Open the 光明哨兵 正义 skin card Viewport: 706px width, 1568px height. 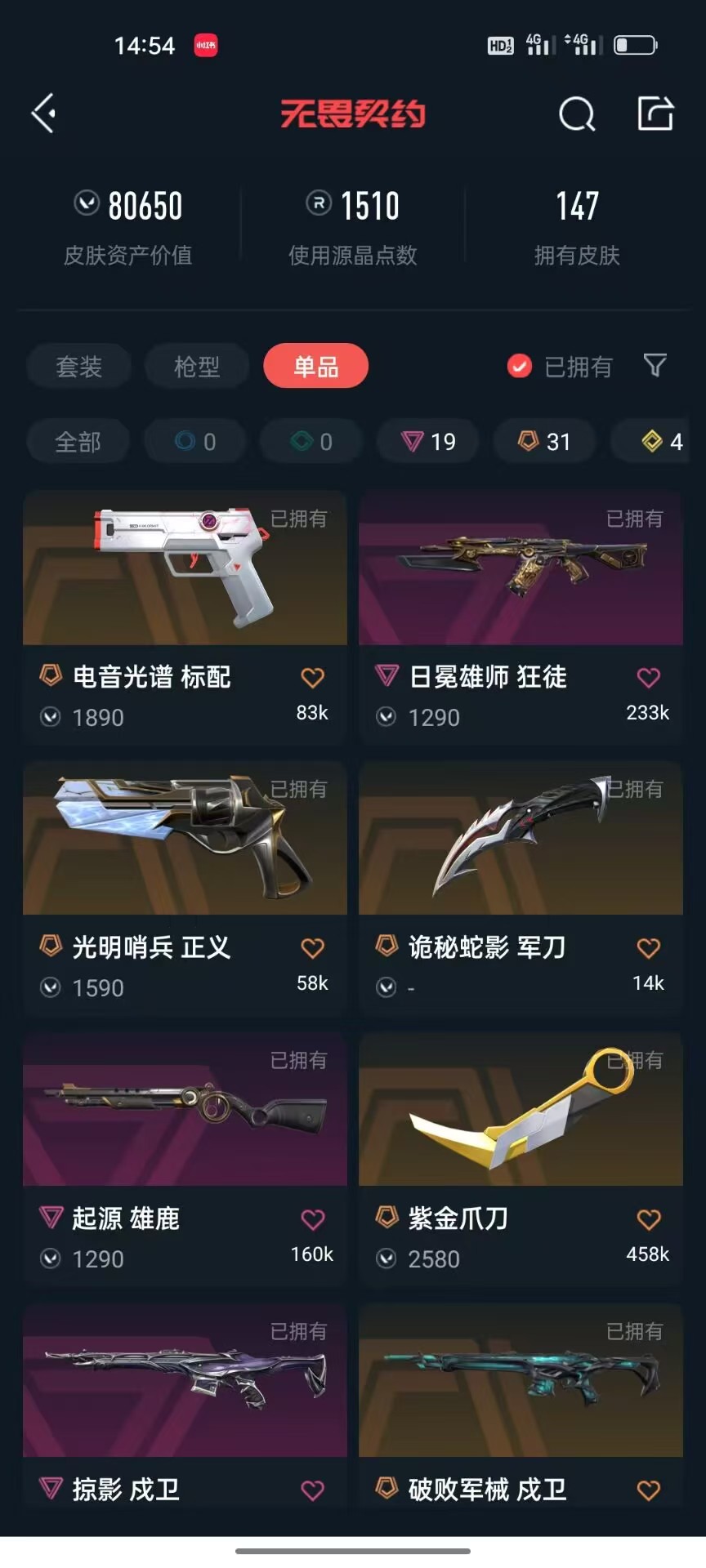[185, 889]
